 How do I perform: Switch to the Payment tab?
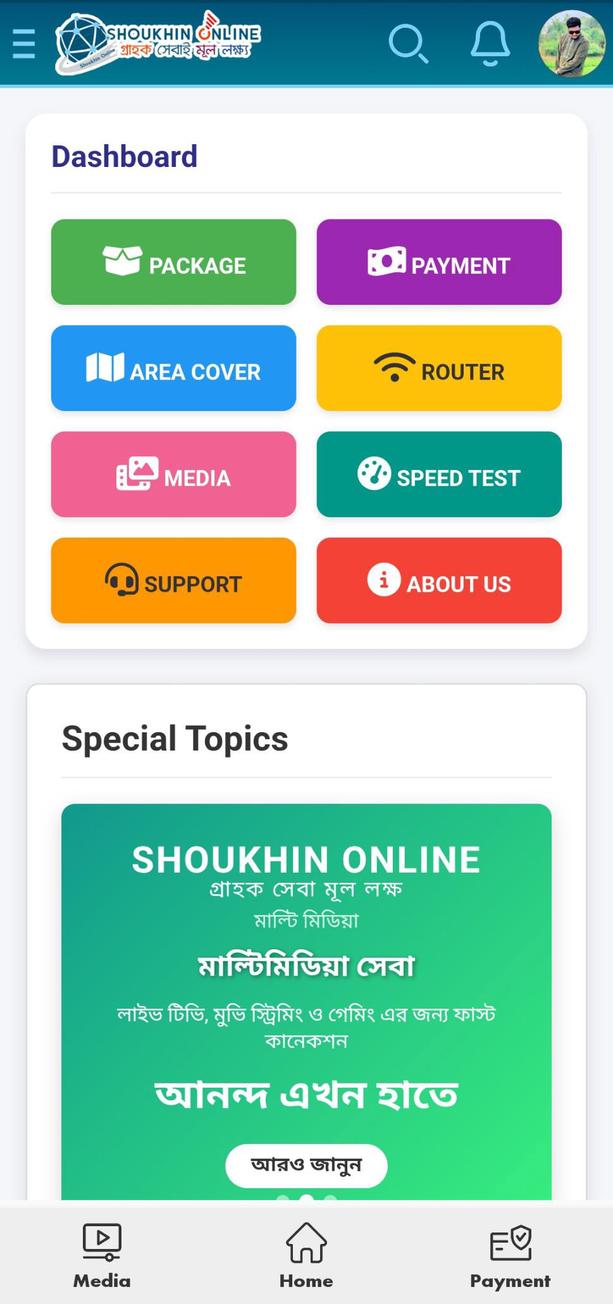pos(510,1256)
